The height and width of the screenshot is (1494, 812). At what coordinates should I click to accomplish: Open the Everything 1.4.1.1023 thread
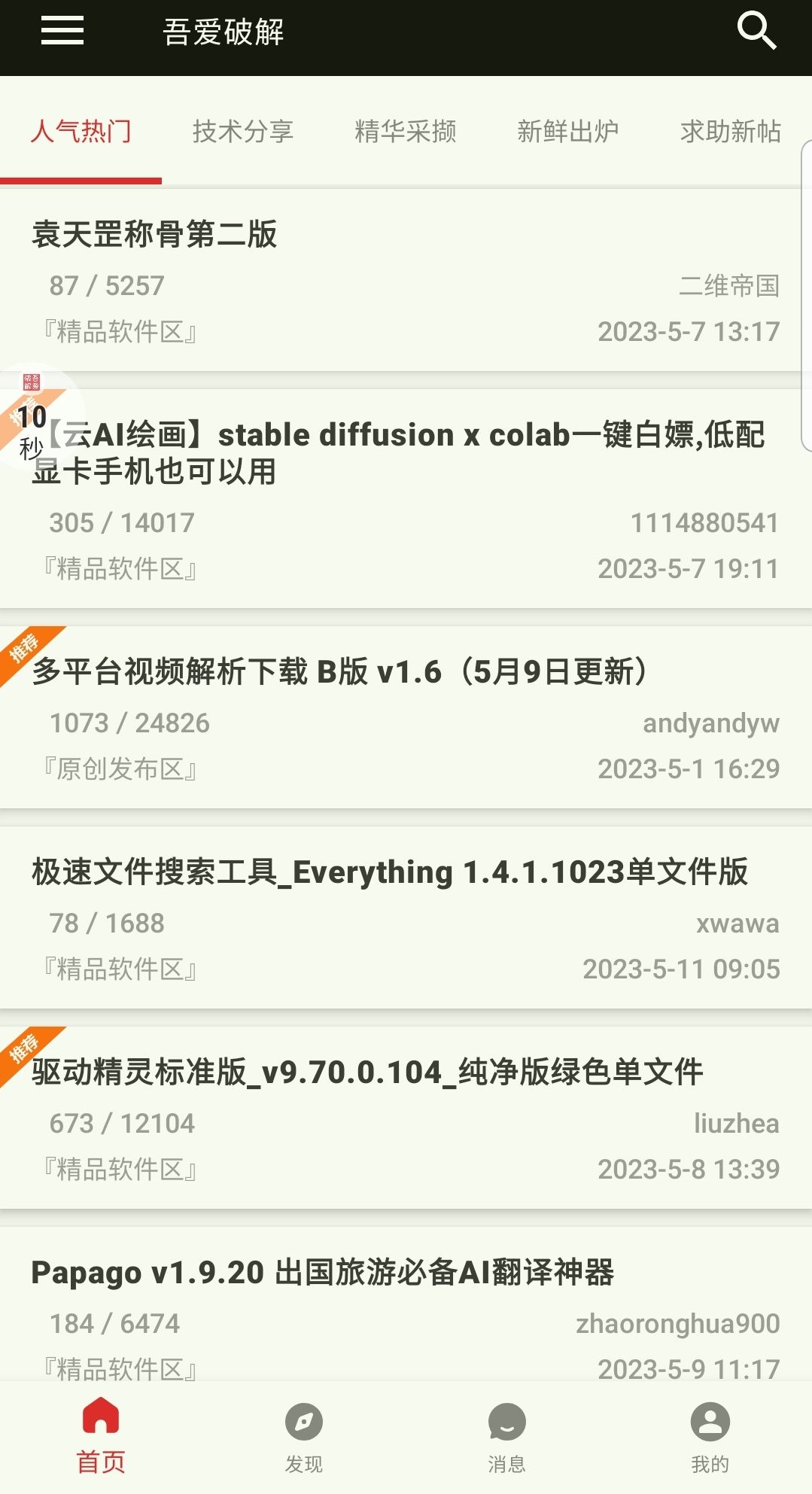click(391, 872)
